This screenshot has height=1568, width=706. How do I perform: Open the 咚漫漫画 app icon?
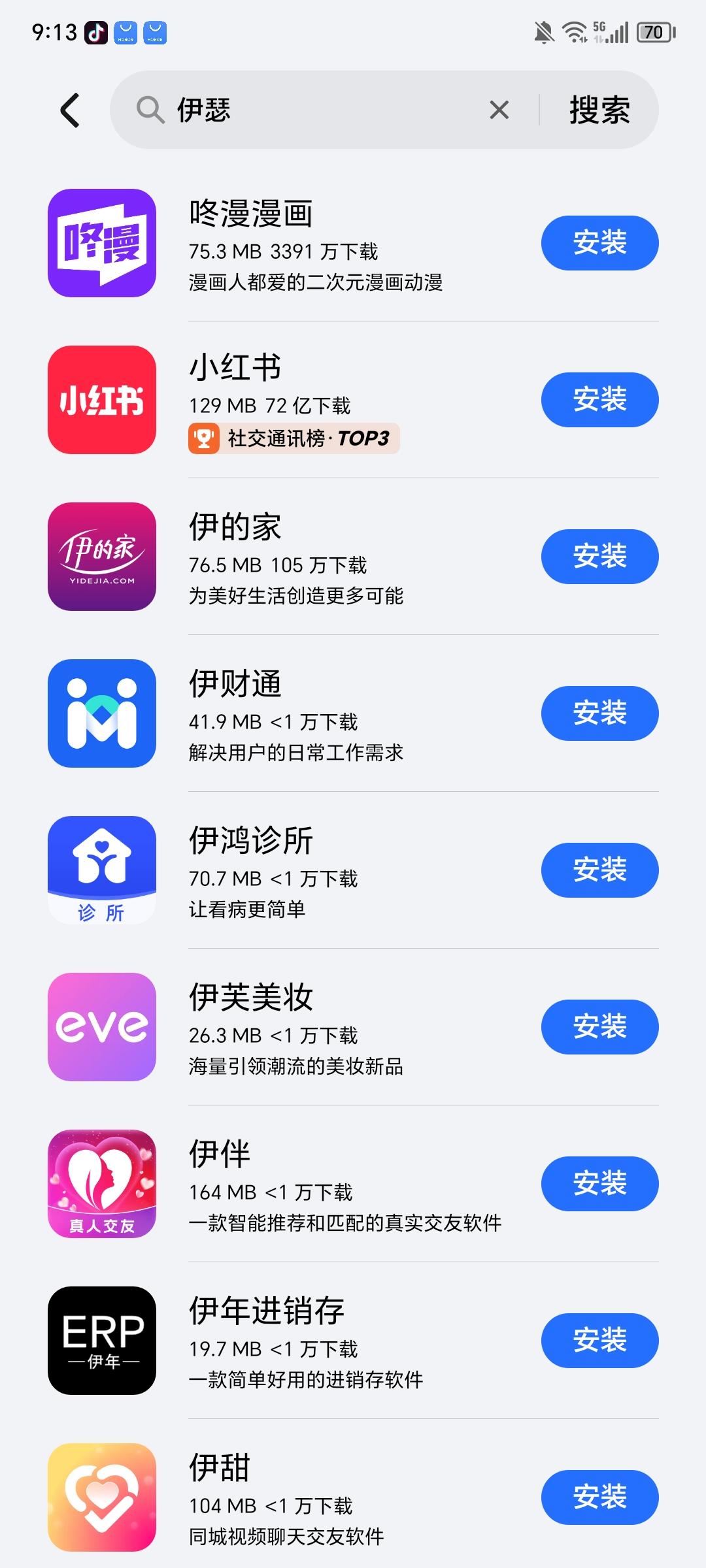click(101, 244)
